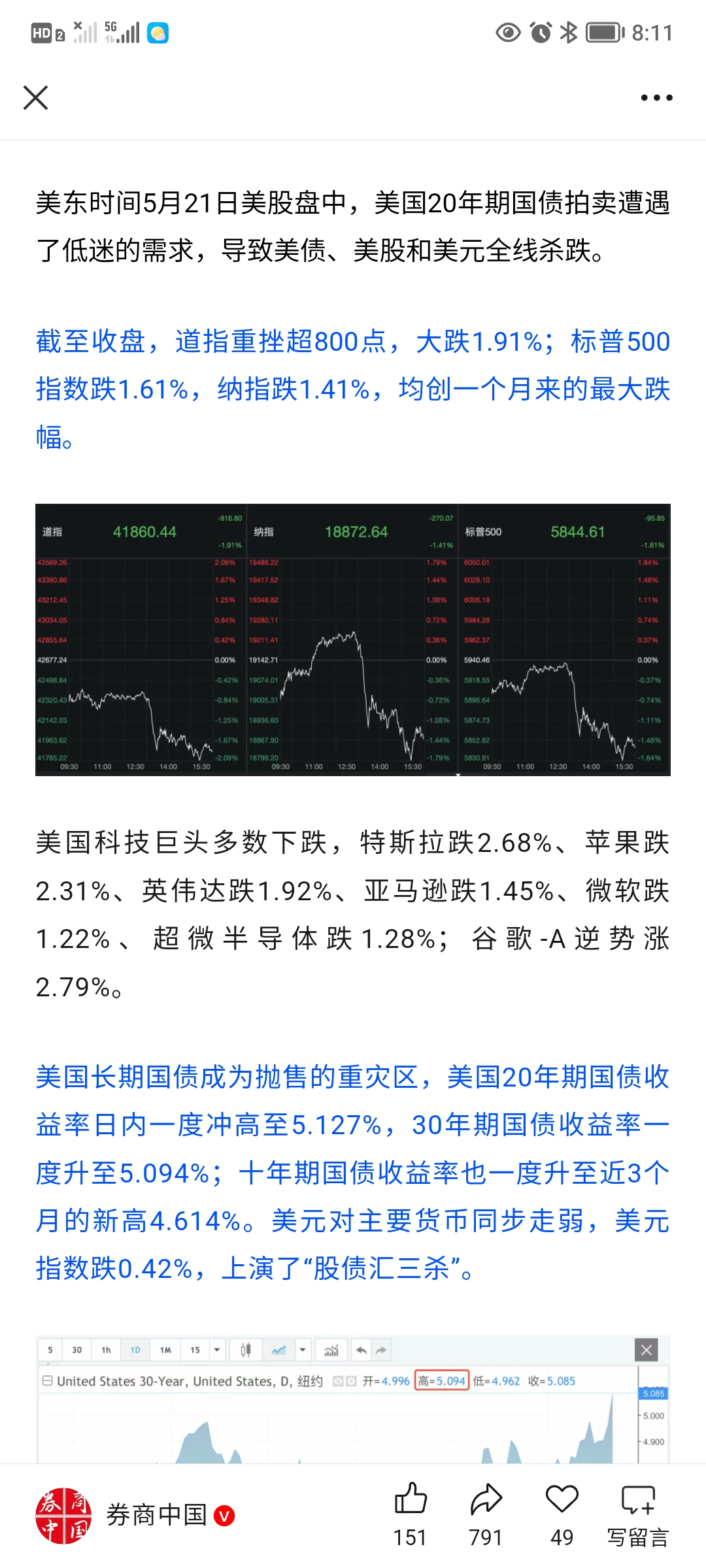The width and height of the screenshot is (706, 1568).
Task: Close the article page
Action: 35,98
